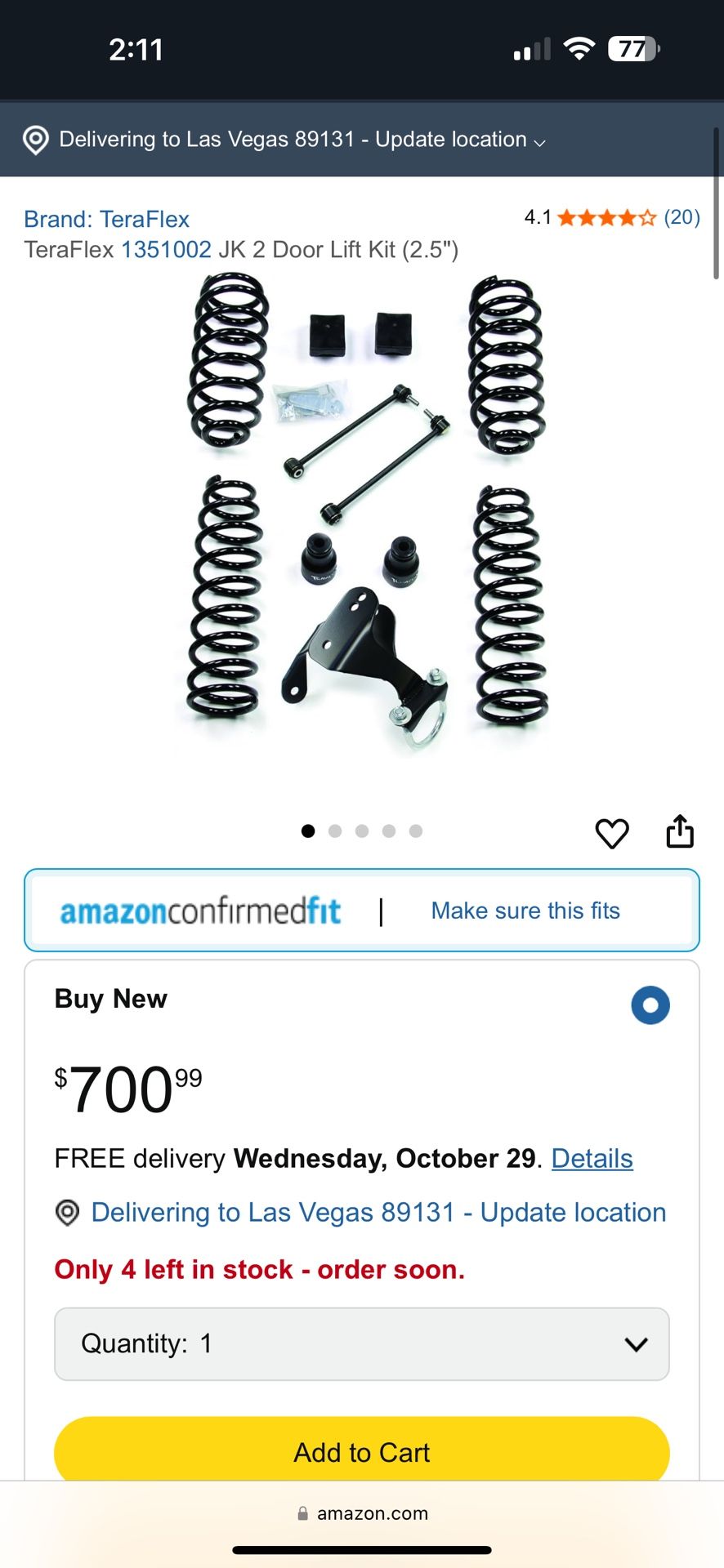724x1568 pixels.
Task: Select the Buy New radio button
Action: pos(650,1004)
